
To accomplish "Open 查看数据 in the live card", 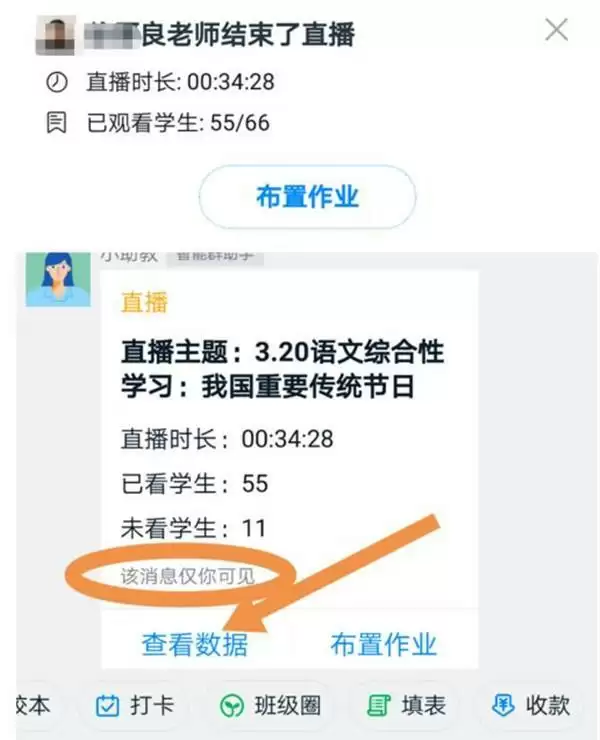I will (x=194, y=644).
